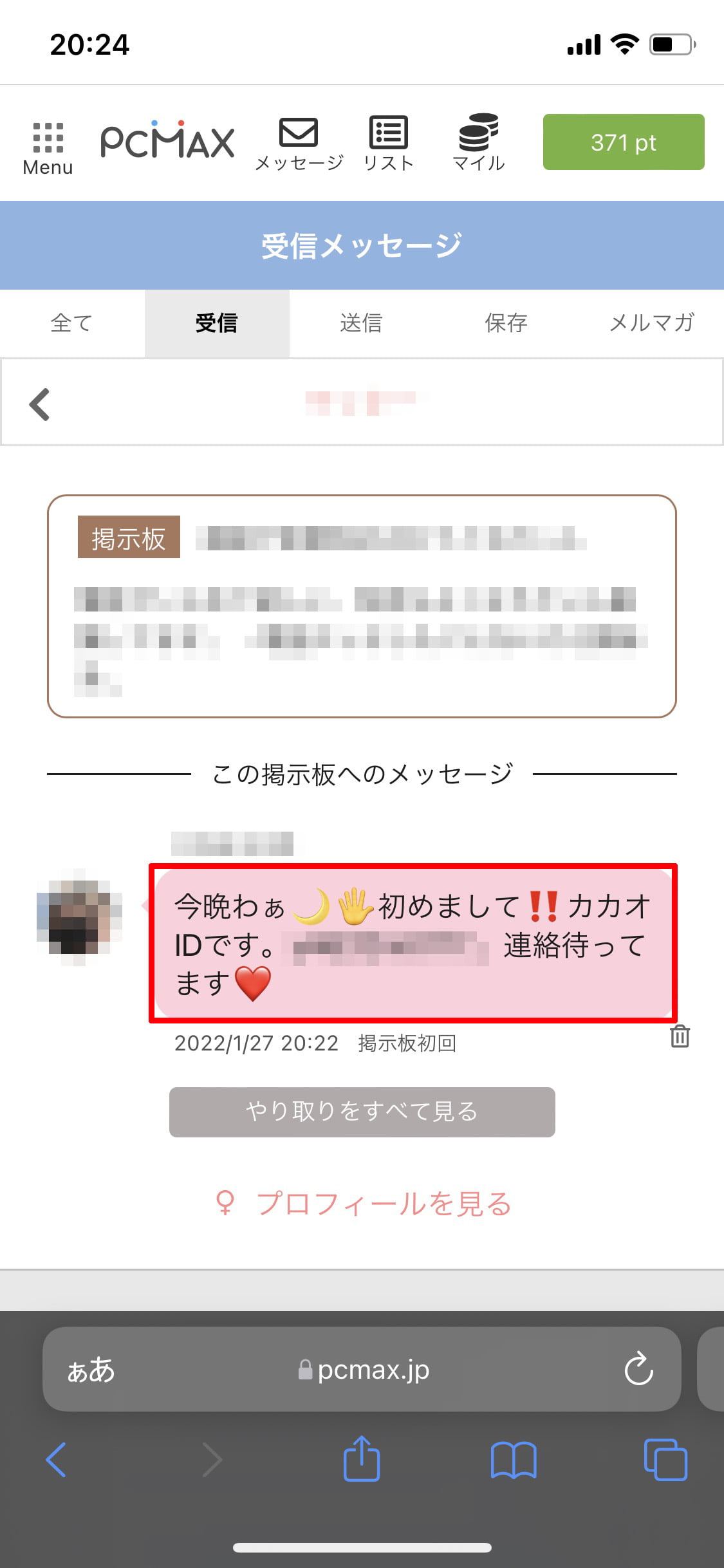Open the 掲示板 post card
This screenshot has height=1568, width=724.
(362, 606)
